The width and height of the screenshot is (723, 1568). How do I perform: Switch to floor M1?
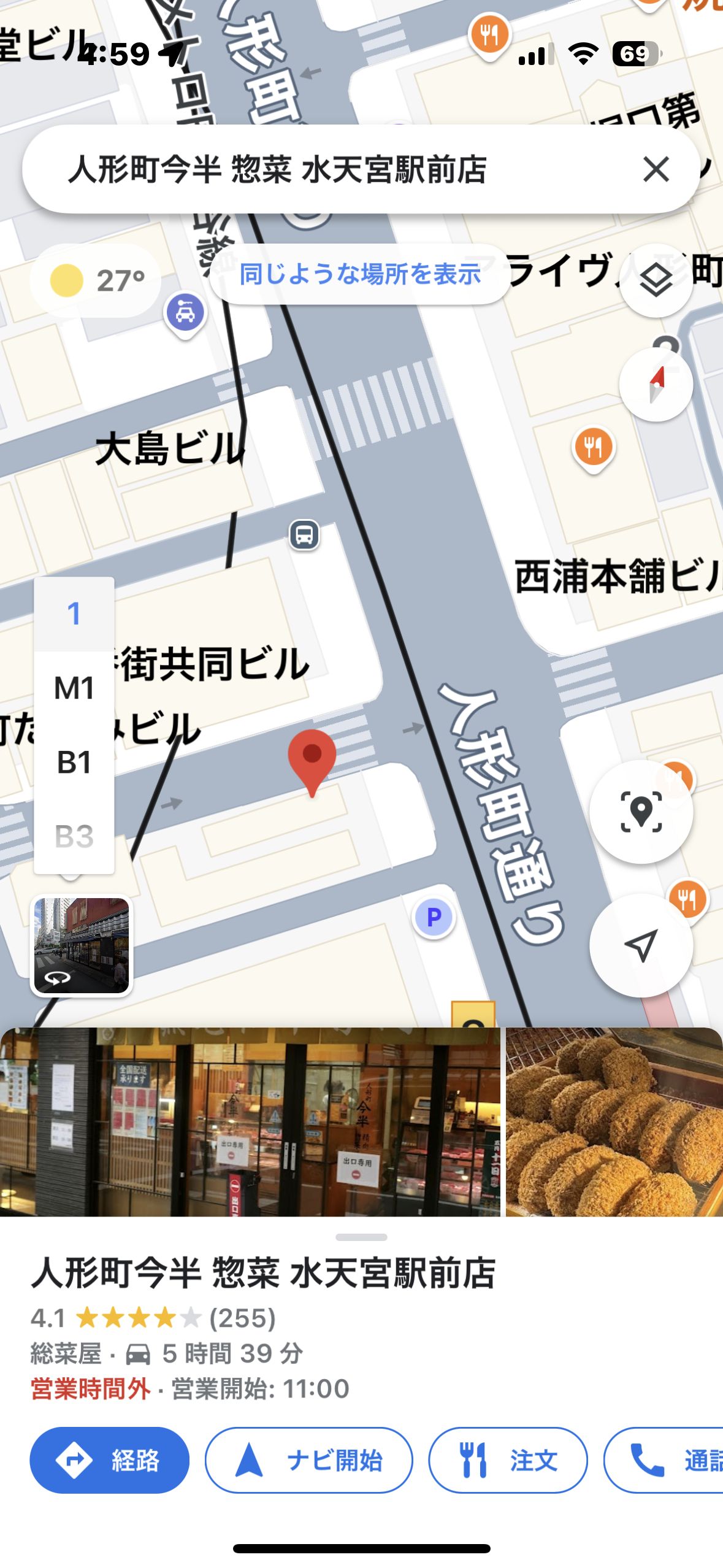(x=74, y=688)
